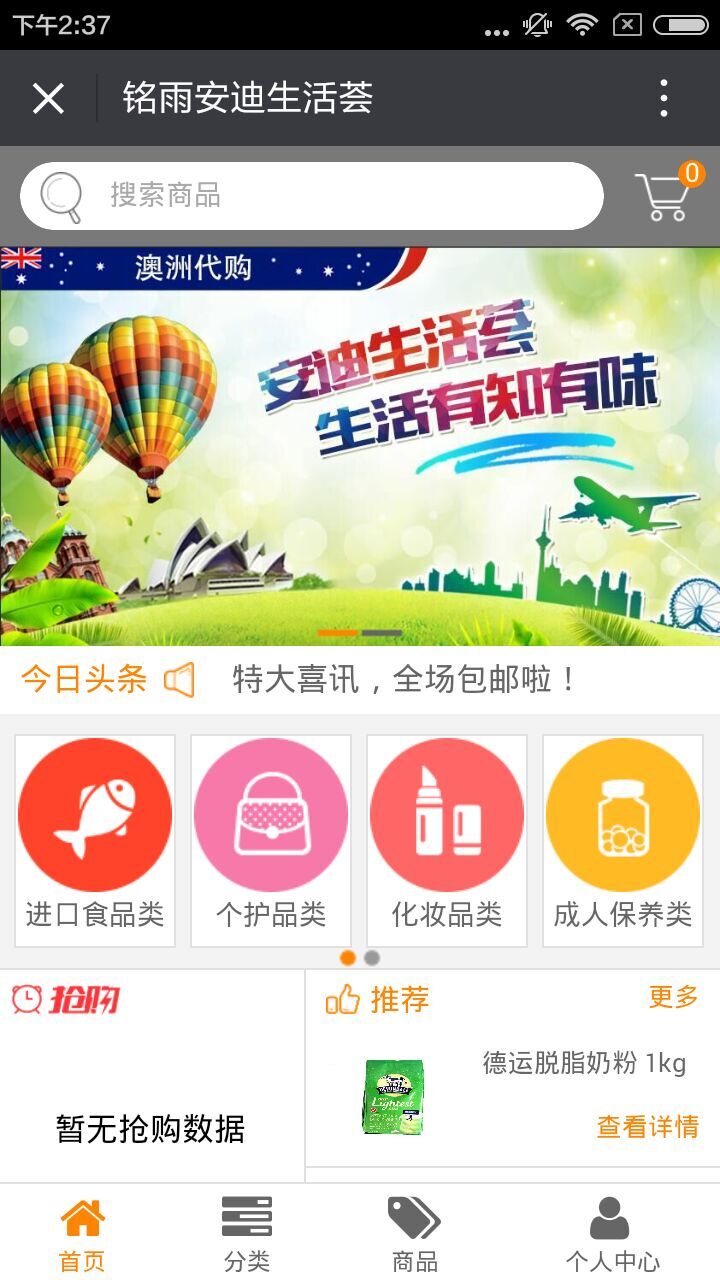This screenshot has height=1280, width=720.
Task: Show the second page of categories
Action: click(372, 958)
